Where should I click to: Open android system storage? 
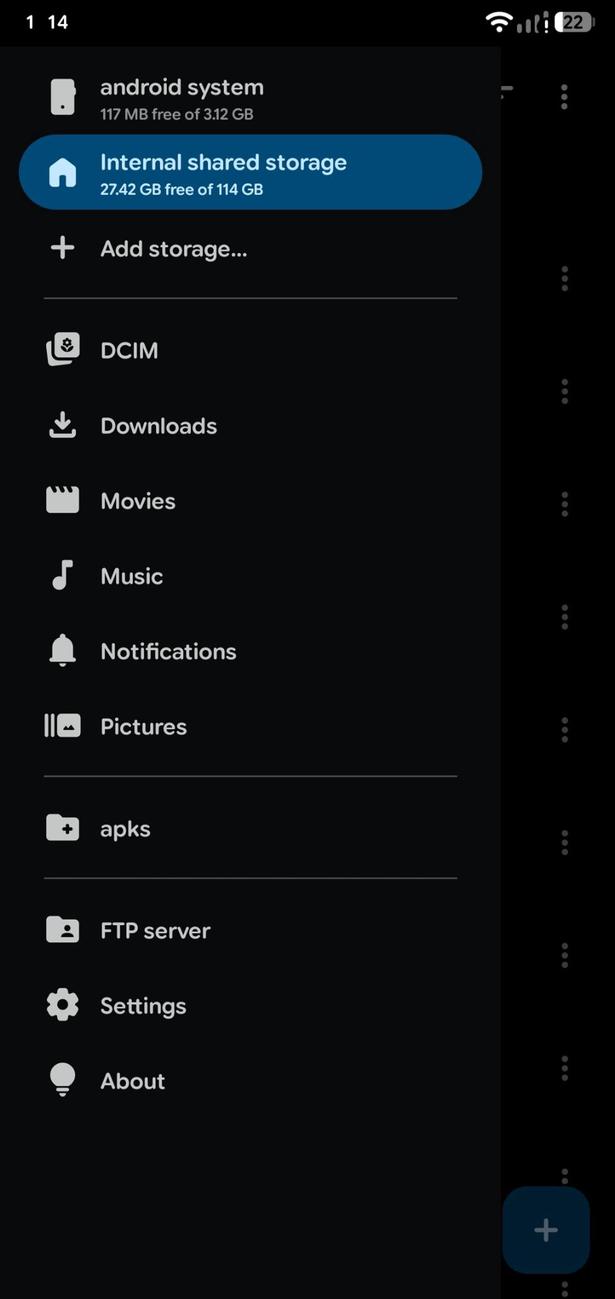pos(180,98)
